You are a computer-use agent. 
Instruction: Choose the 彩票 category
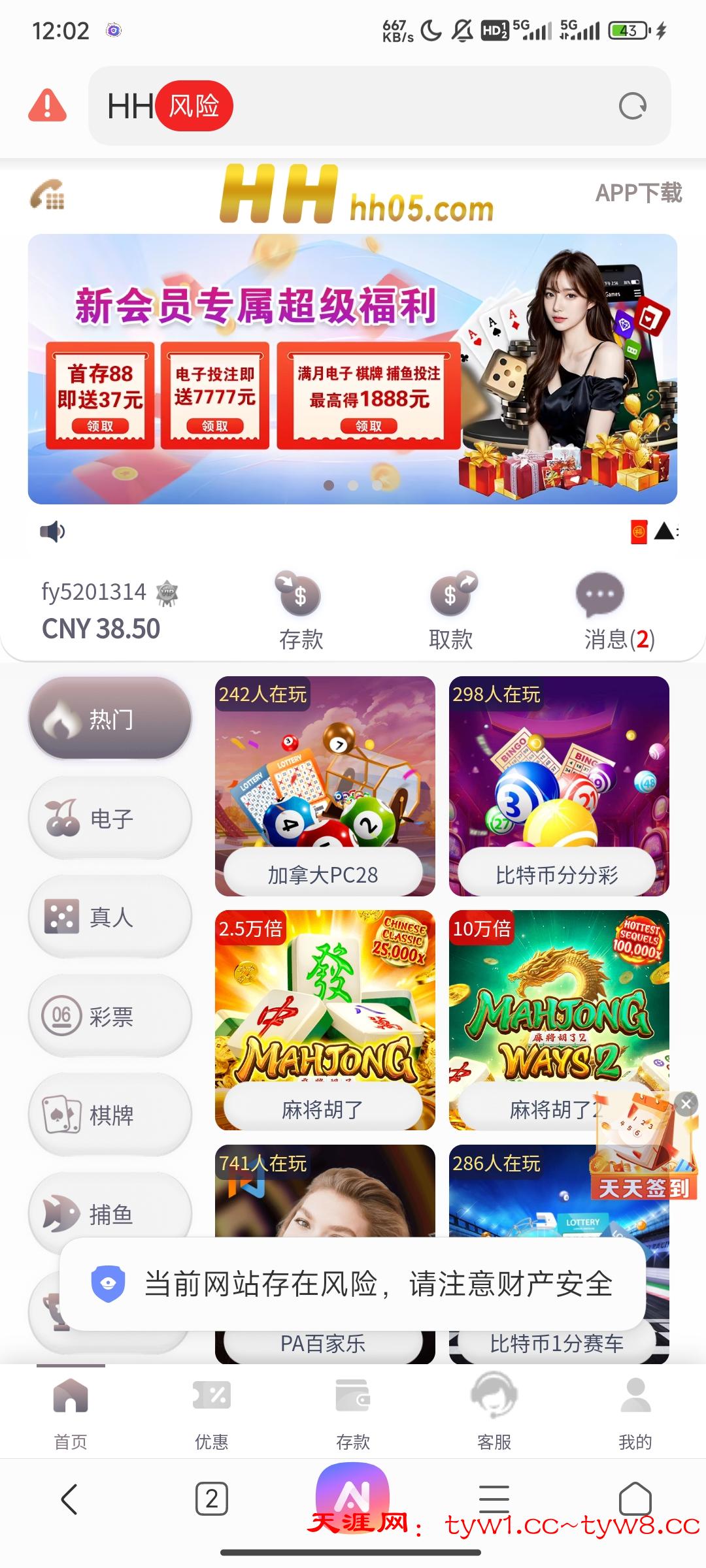110,1016
